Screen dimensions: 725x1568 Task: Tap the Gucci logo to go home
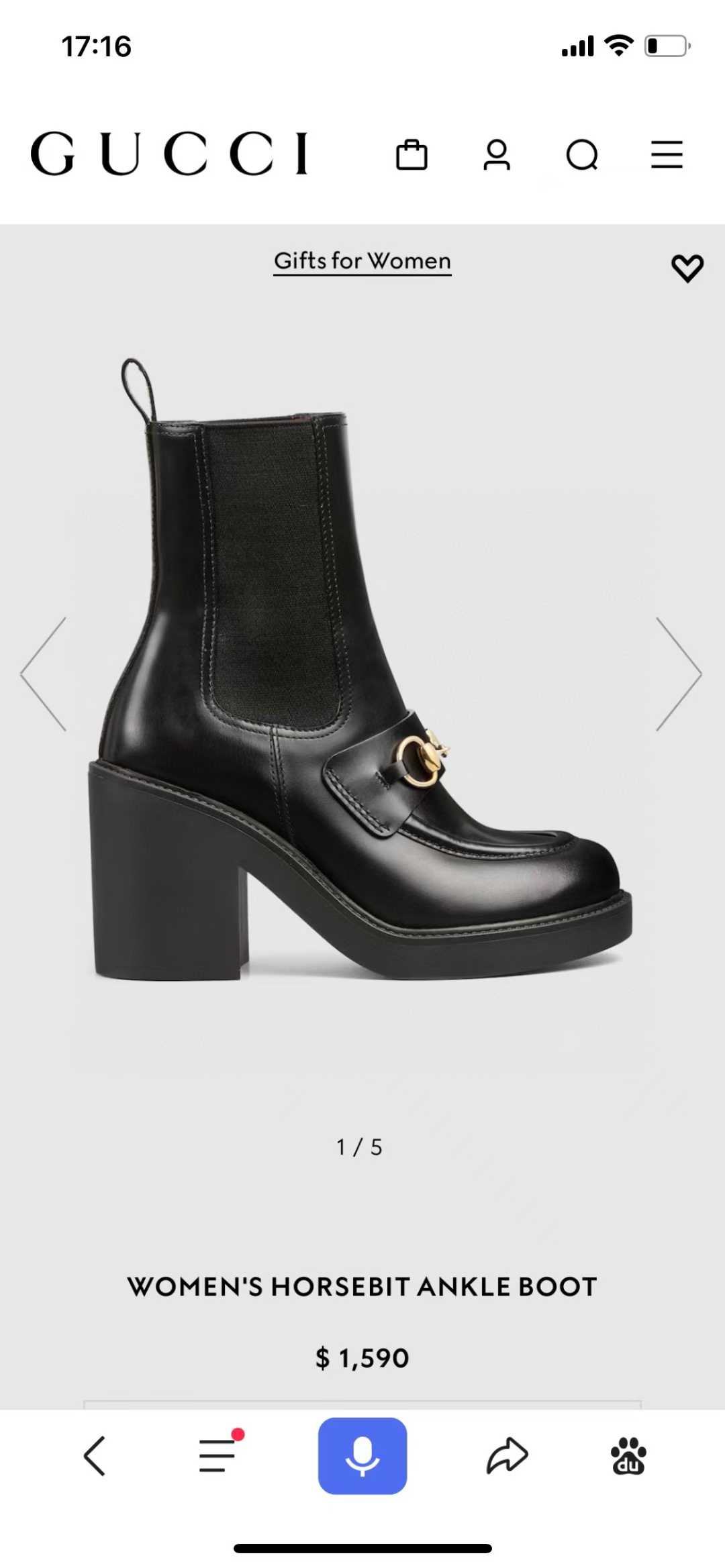coord(169,154)
